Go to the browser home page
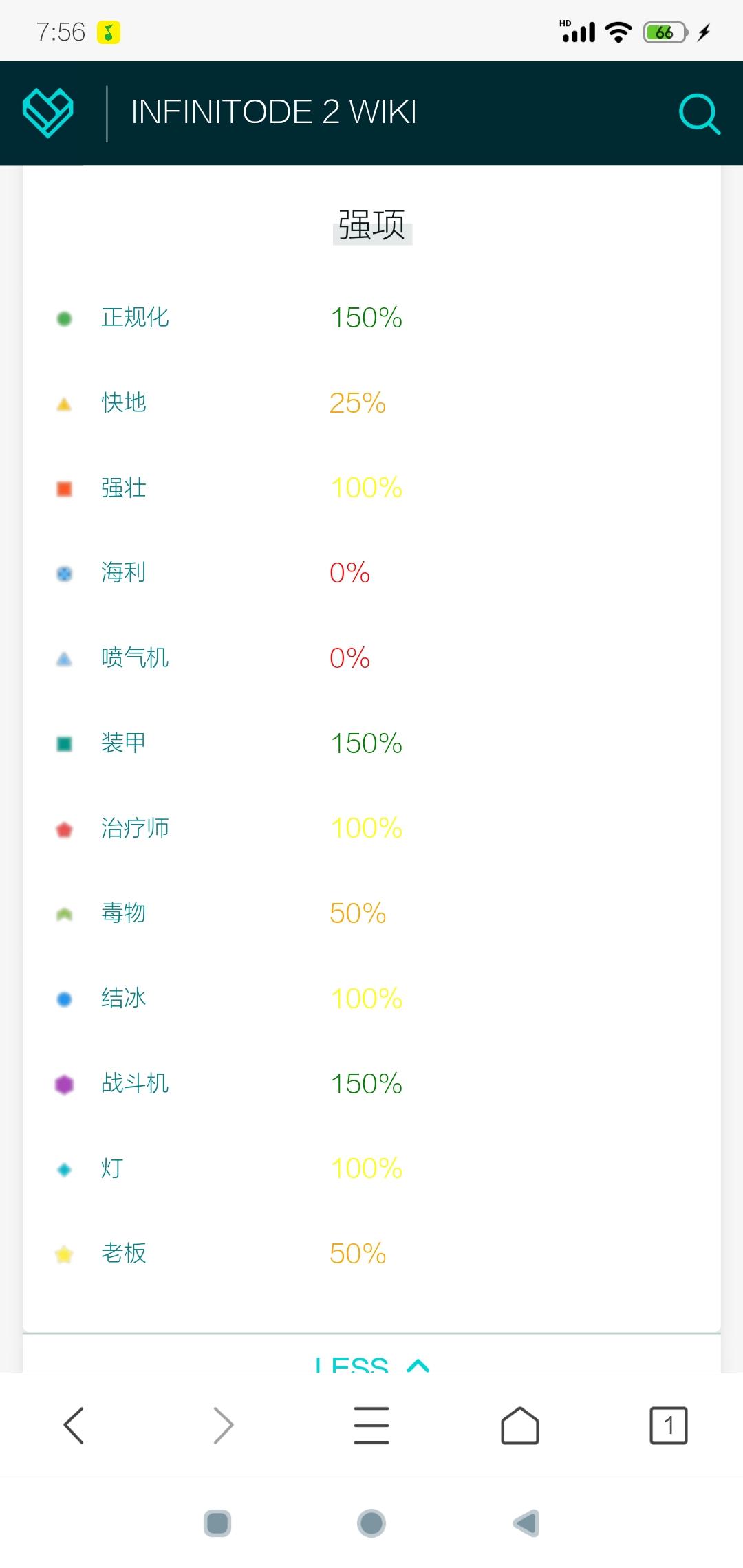Image resolution: width=743 pixels, height=1568 pixels. click(520, 1426)
